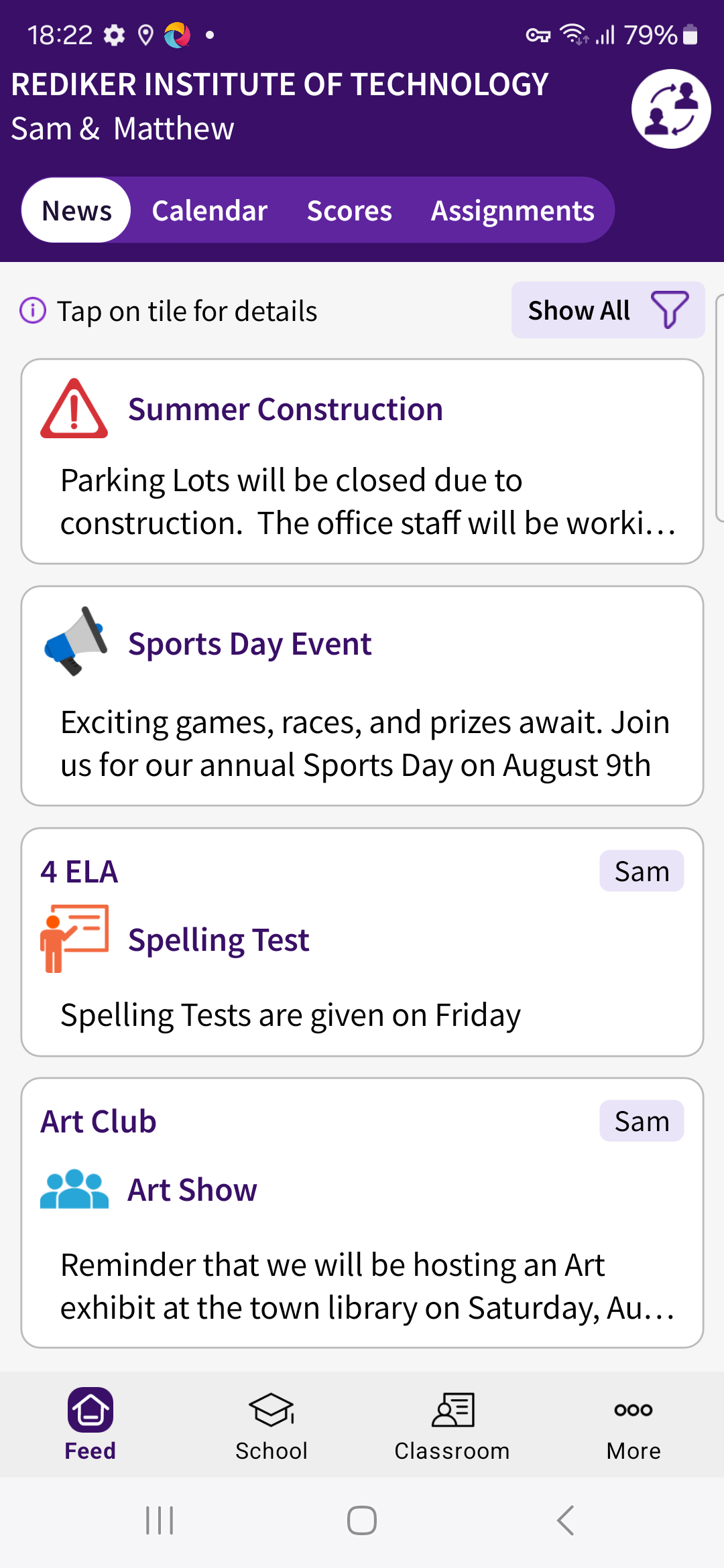724x1568 pixels.
Task: Go to the Feed section
Action: (90, 1424)
